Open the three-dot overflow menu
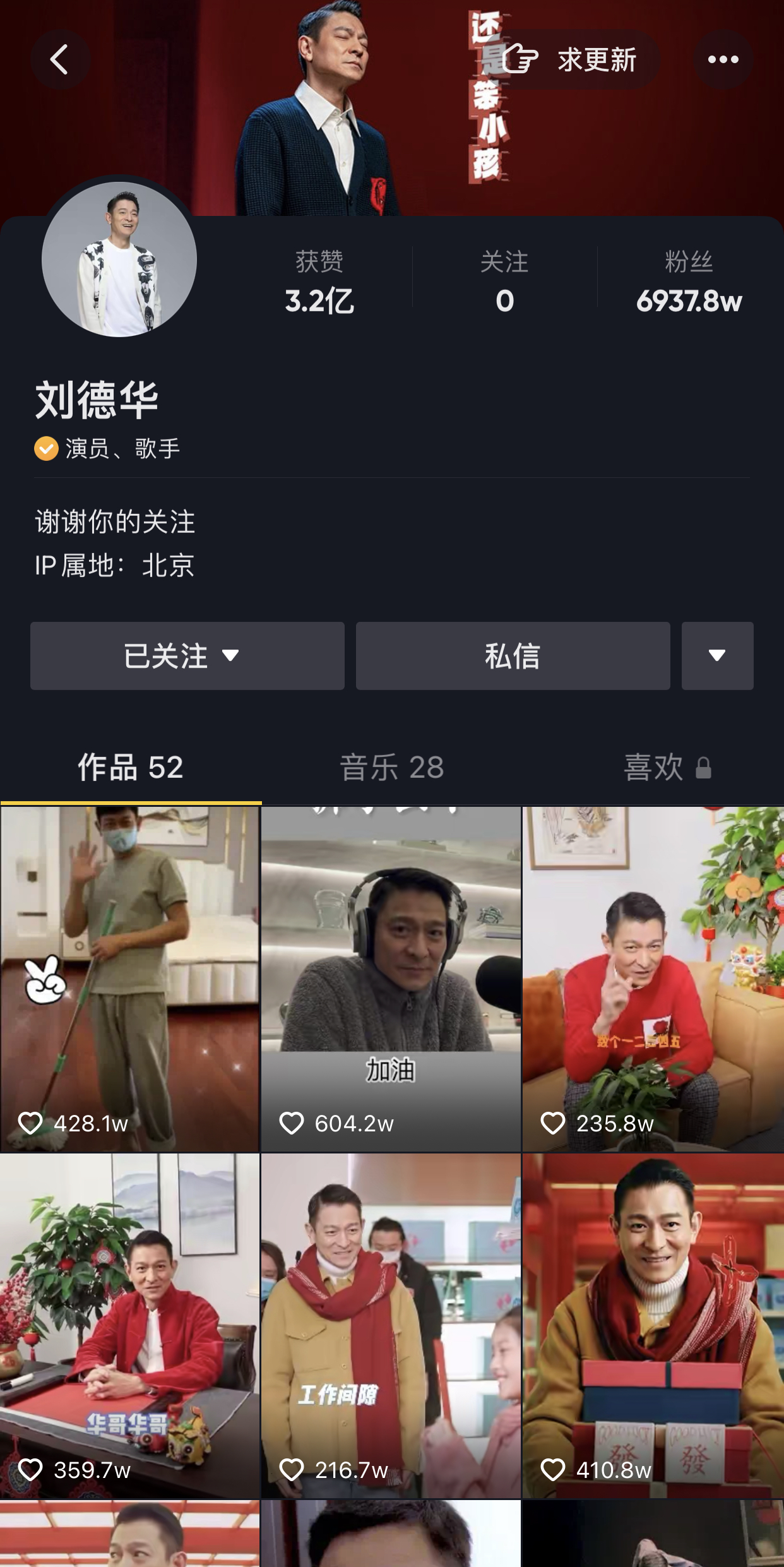Image resolution: width=784 pixels, height=1567 pixels. [723, 60]
